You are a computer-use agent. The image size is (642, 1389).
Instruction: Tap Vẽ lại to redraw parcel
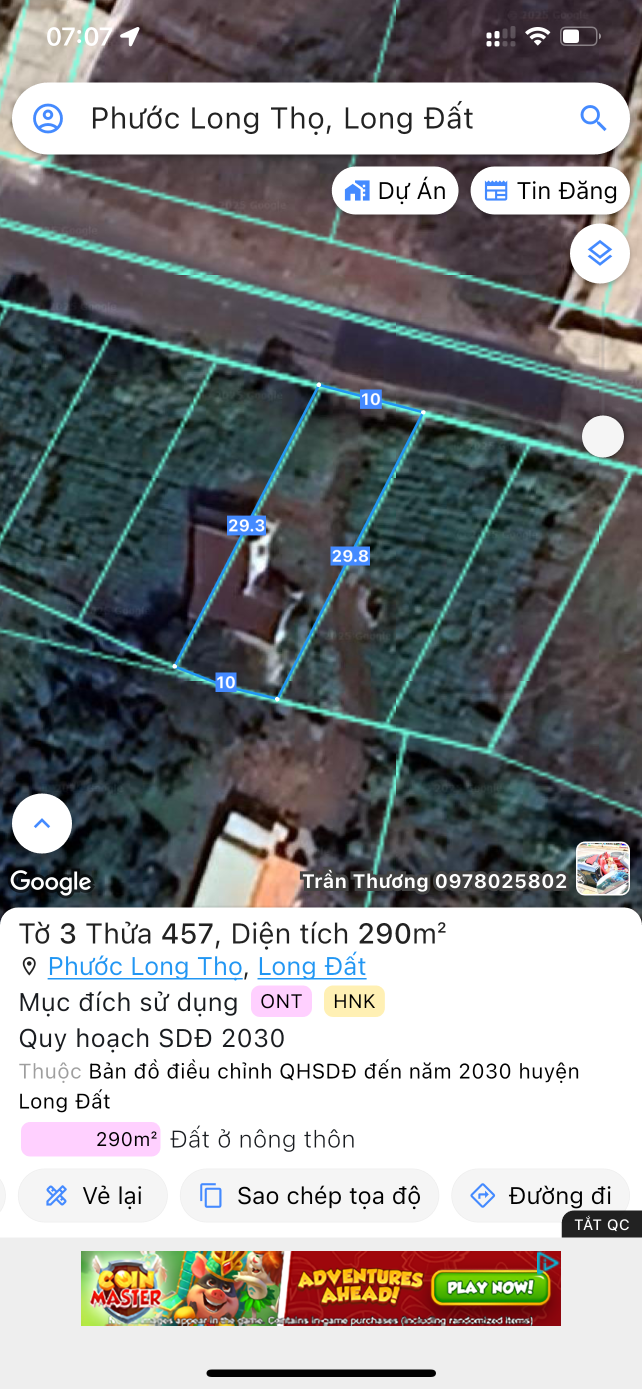click(93, 1196)
